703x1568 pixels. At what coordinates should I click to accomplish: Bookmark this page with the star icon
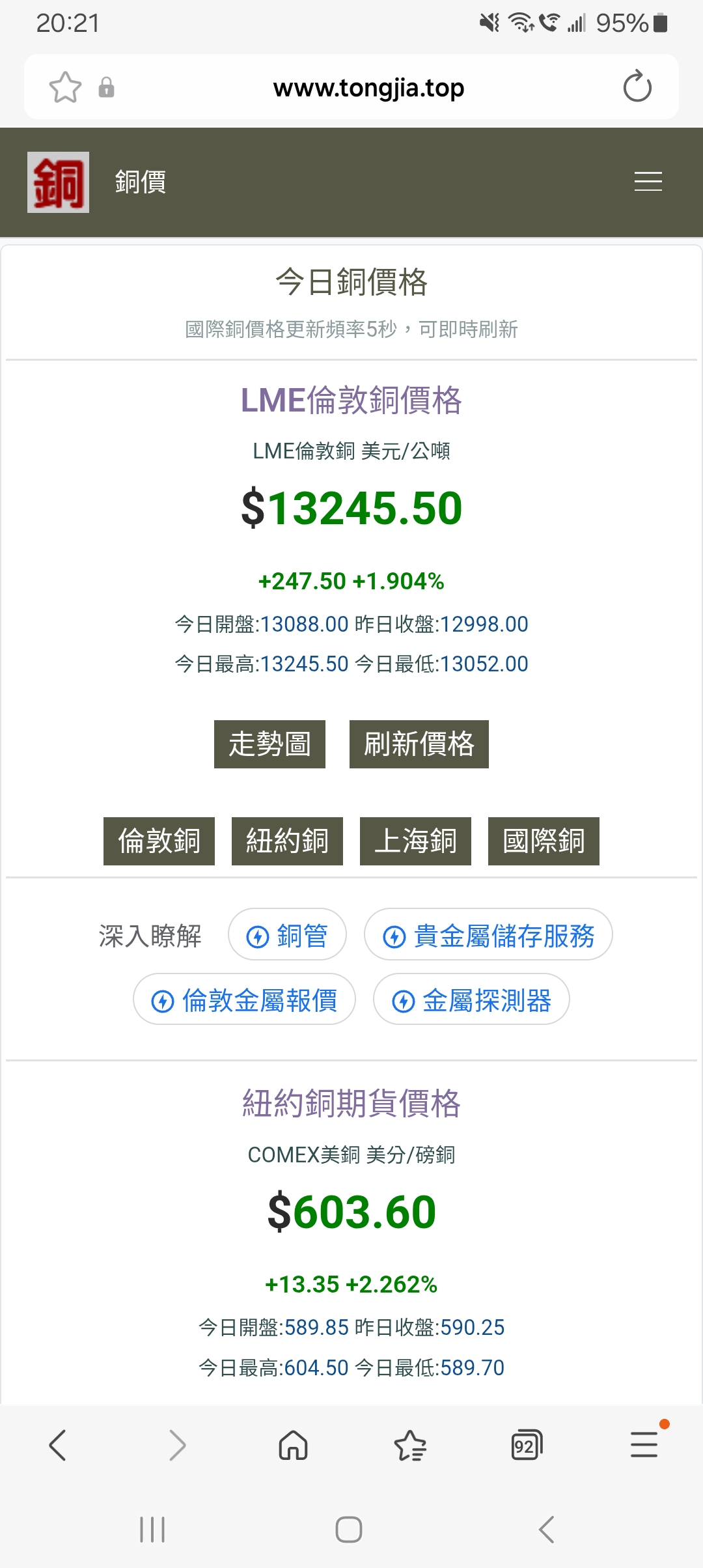[x=65, y=87]
